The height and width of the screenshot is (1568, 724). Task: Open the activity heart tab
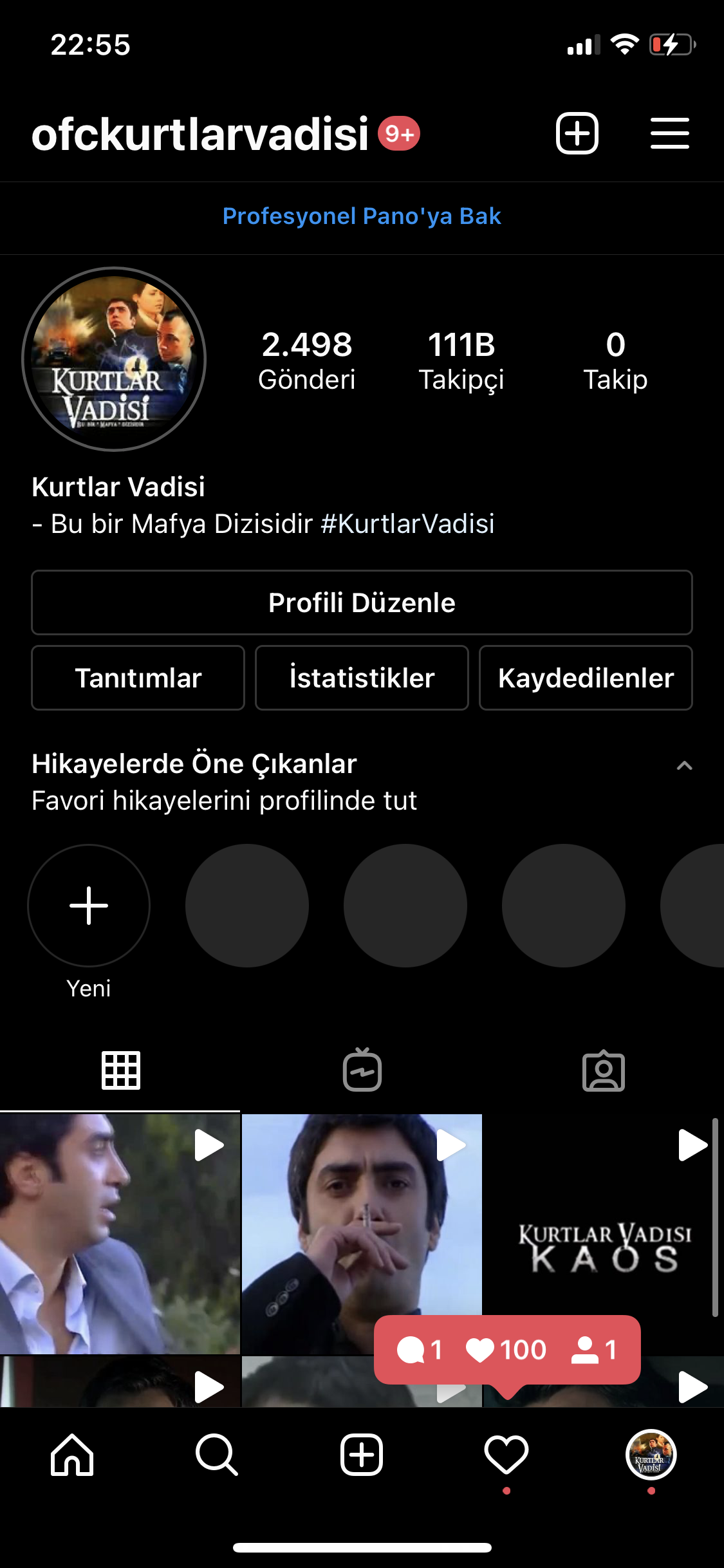(x=506, y=1455)
